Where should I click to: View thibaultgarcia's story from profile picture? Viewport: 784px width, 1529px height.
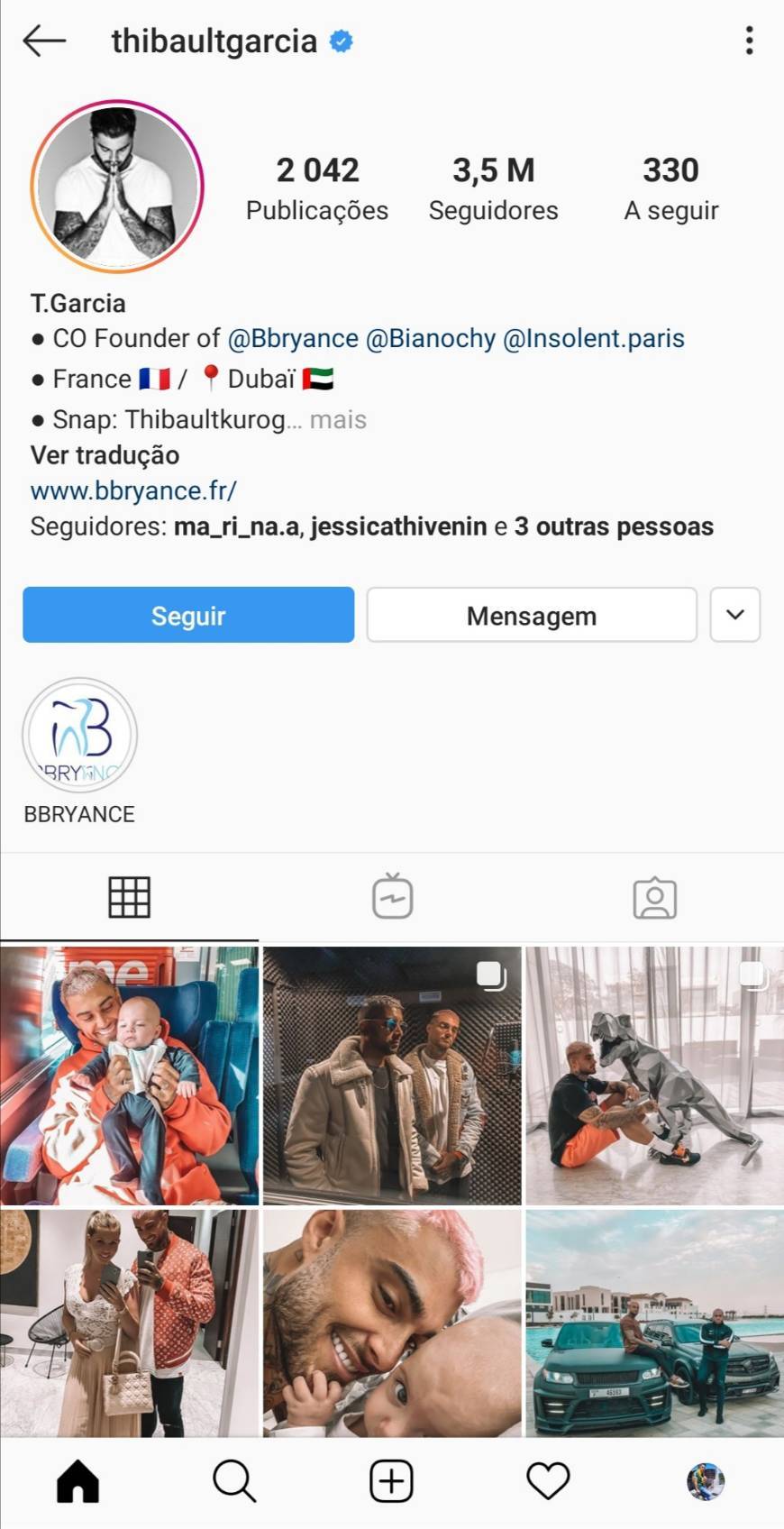coord(117,187)
